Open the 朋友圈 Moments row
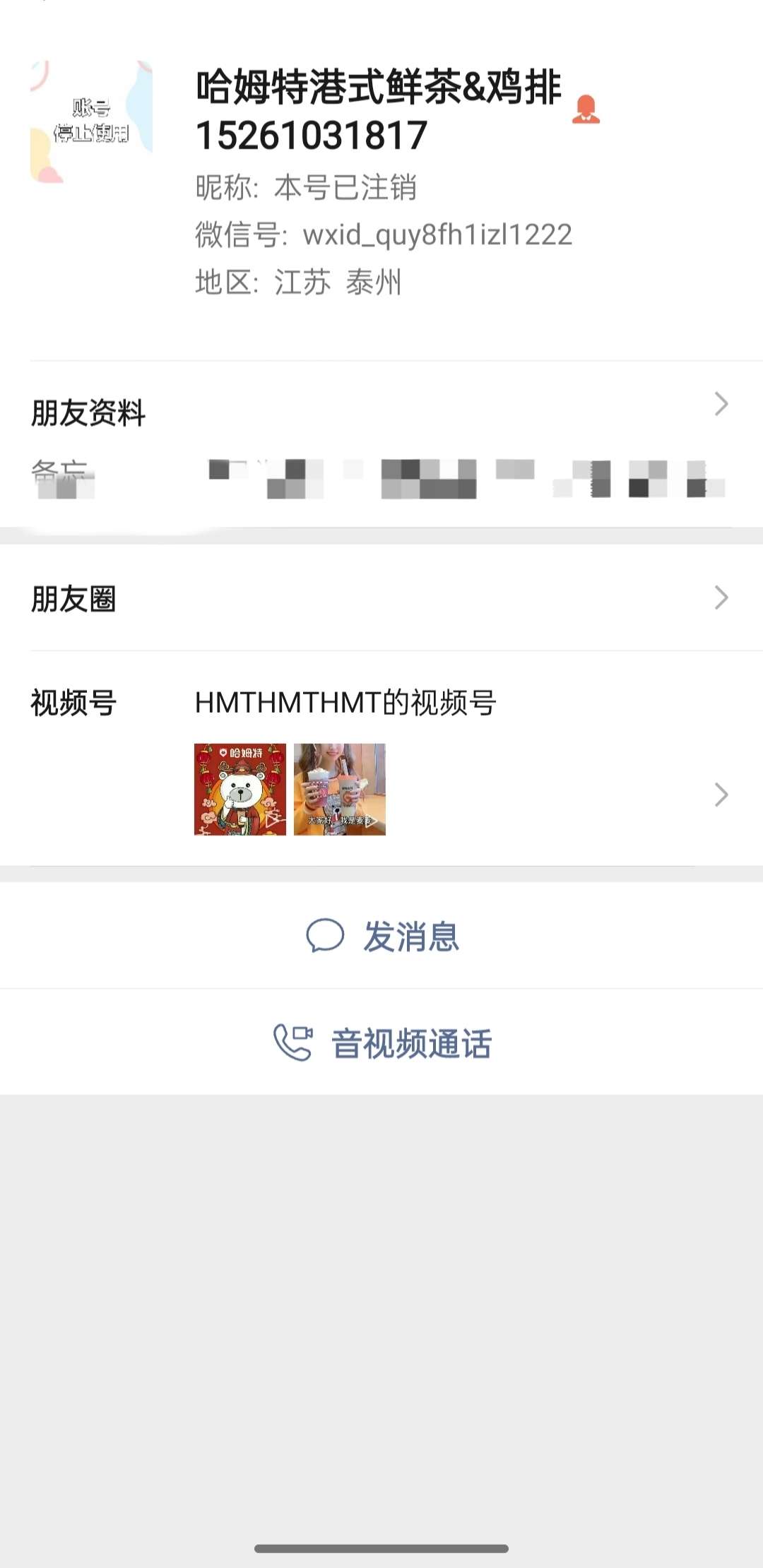This screenshot has height=1568, width=763. tap(381, 598)
